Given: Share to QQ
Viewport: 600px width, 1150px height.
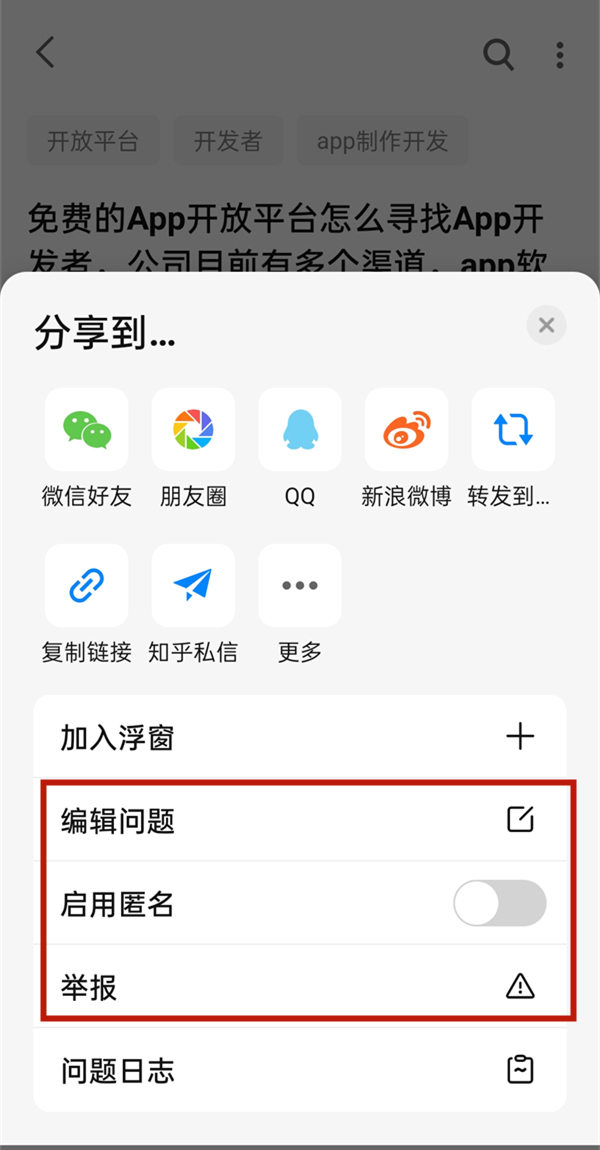Looking at the screenshot, I should pos(300,429).
